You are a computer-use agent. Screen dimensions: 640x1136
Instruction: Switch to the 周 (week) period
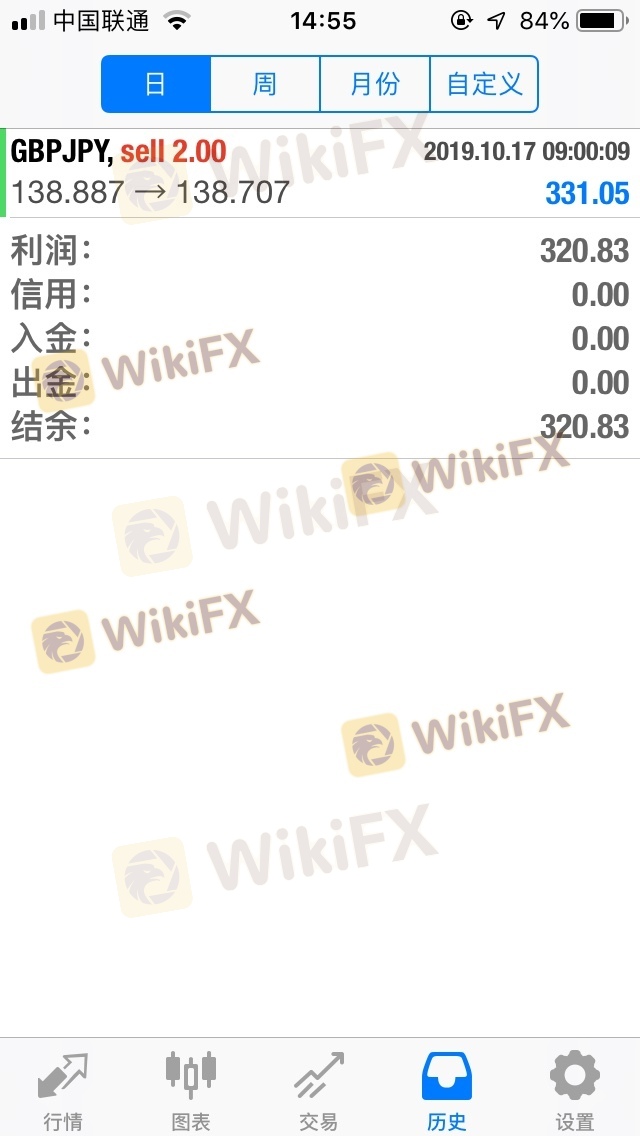pos(265,84)
